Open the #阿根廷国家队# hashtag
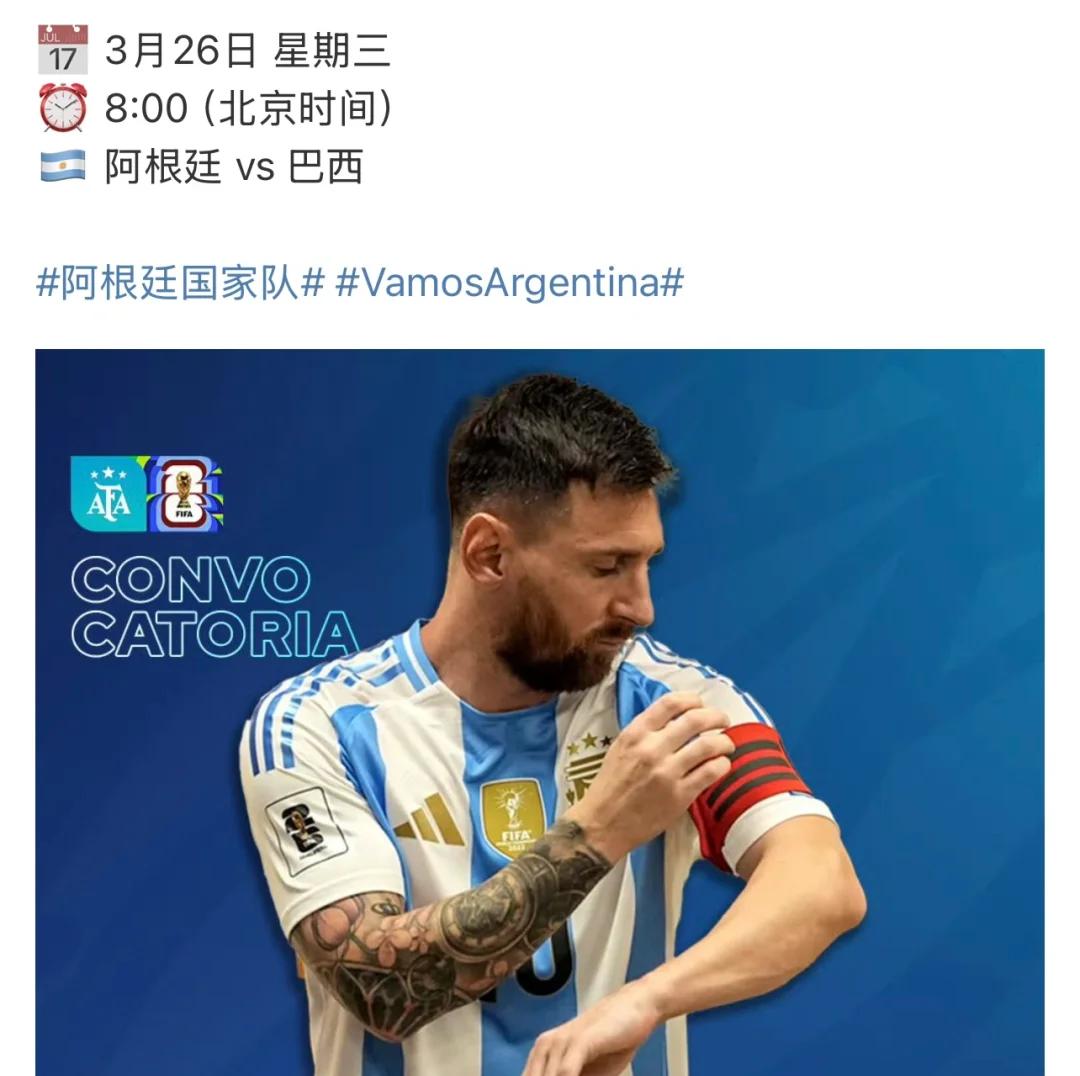The width and height of the screenshot is (1080, 1076). [180, 284]
